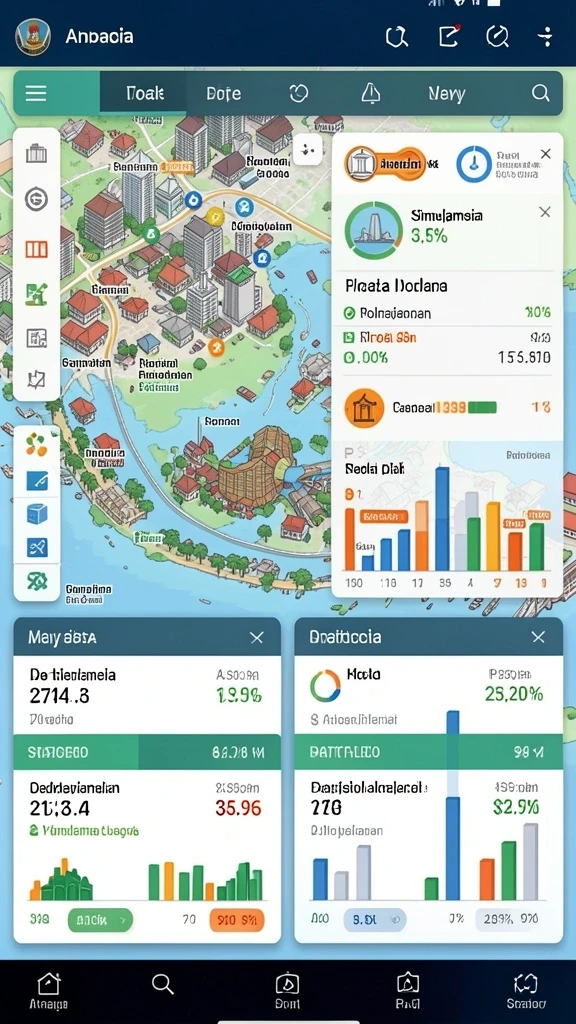Viewport: 576px width, 1024px height.
Task: Dismiss the Dnatitccia panel
Action: click(x=538, y=637)
